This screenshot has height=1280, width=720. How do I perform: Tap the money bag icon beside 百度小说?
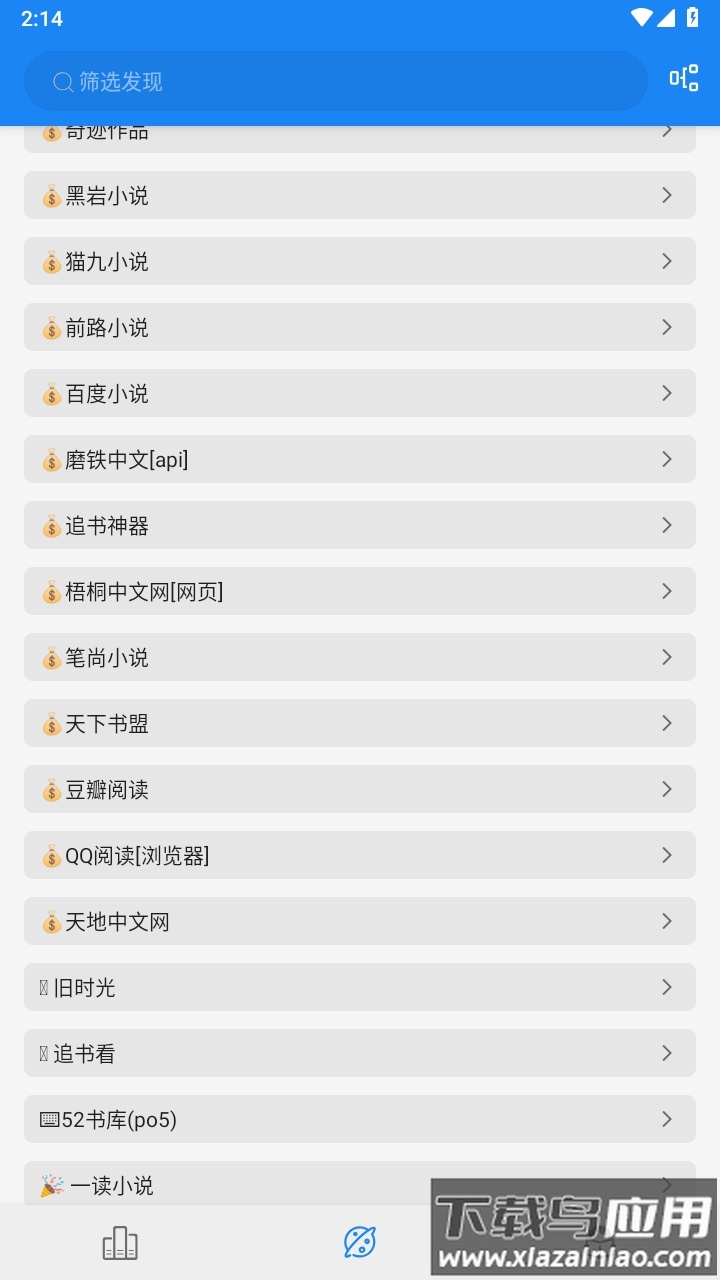(x=52, y=393)
